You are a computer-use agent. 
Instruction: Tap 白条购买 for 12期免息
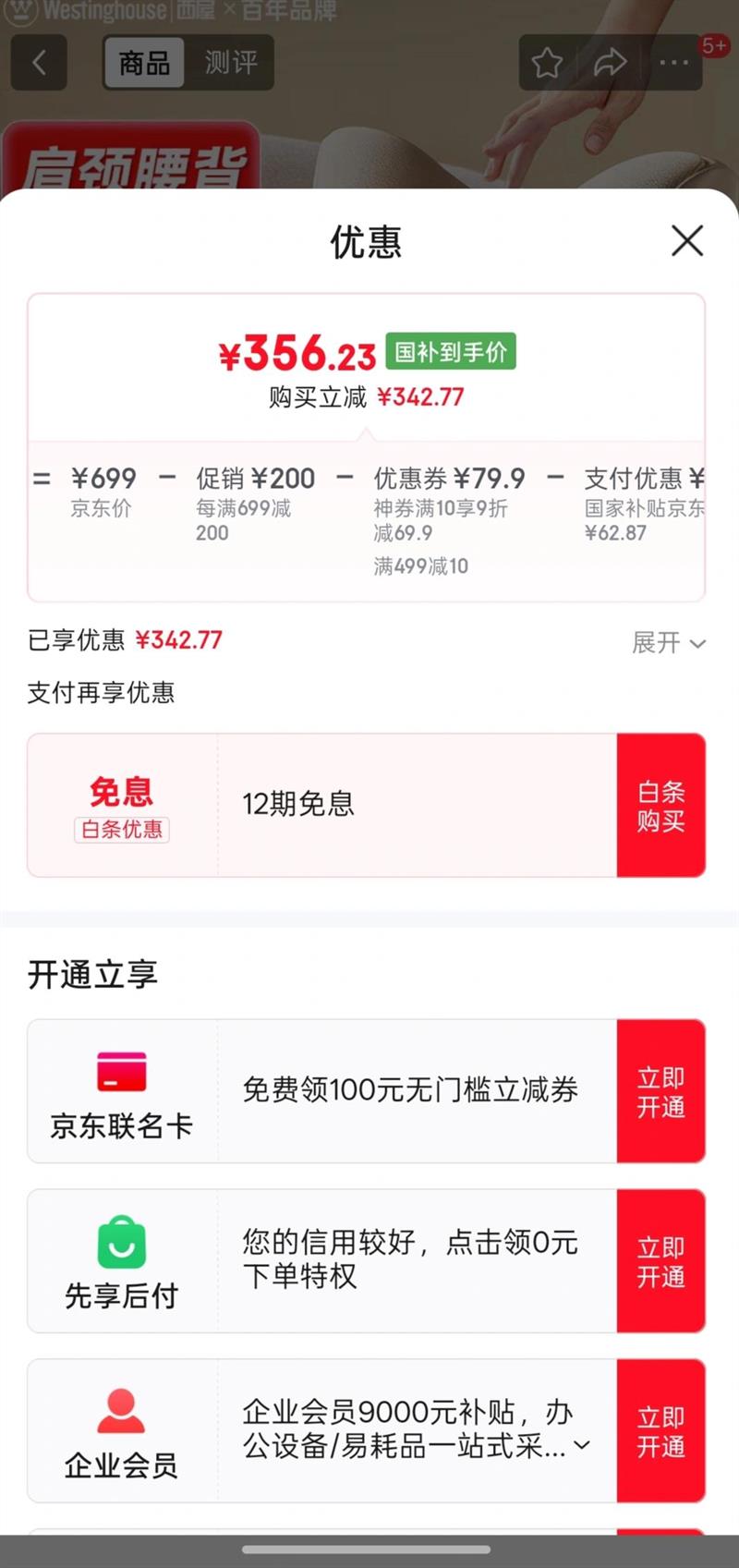(x=660, y=805)
